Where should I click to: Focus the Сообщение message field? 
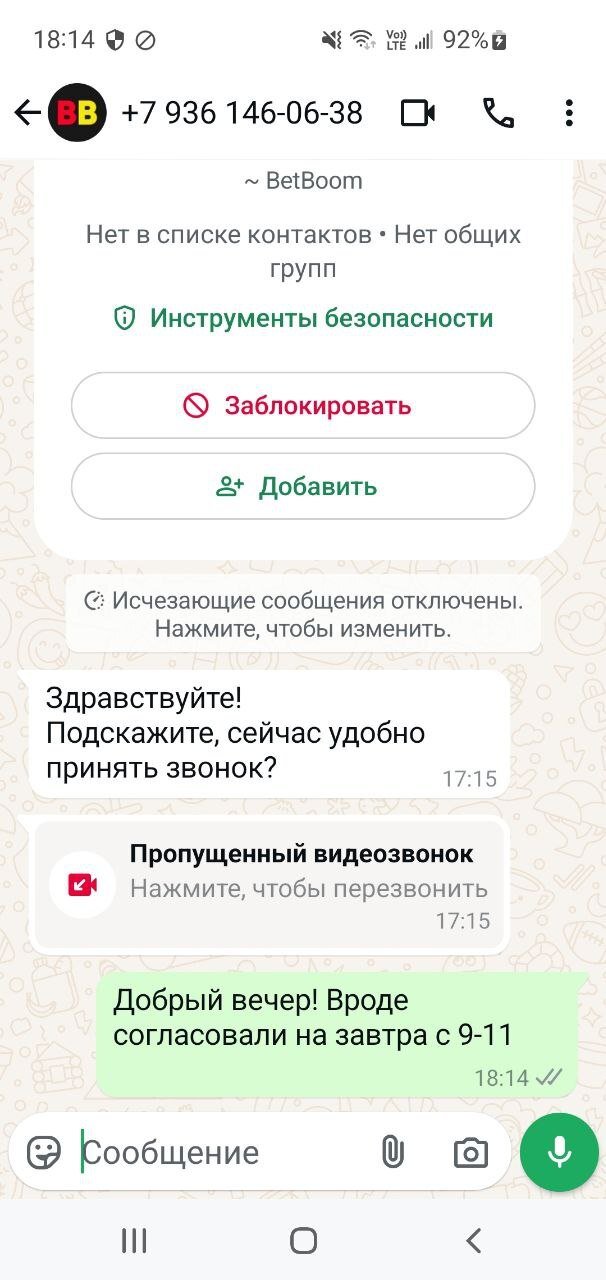(x=220, y=1153)
